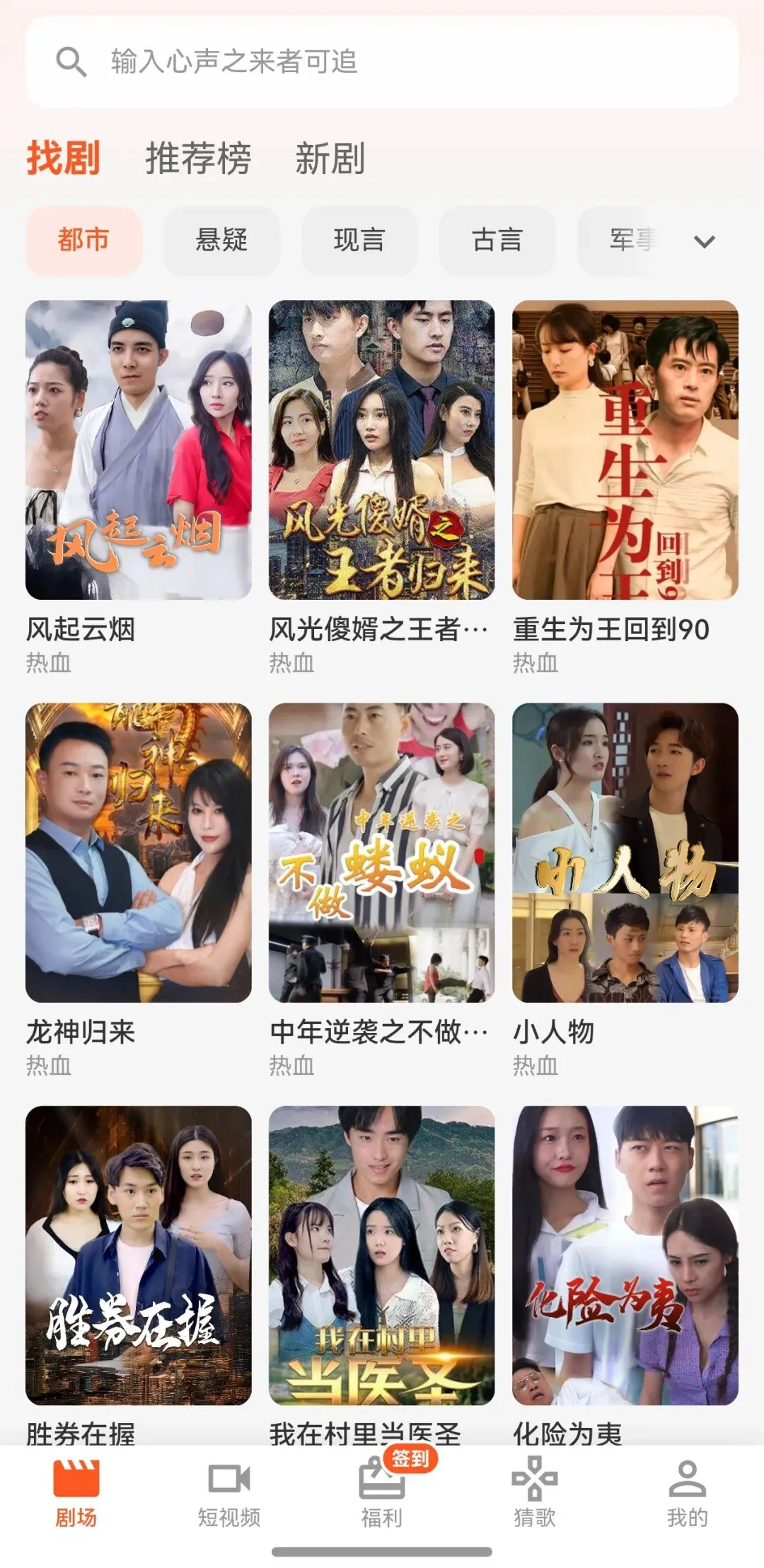This screenshot has width=764, height=1568.
Task: Switch to the 推荐榜 tab
Action: click(x=198, y=158)
